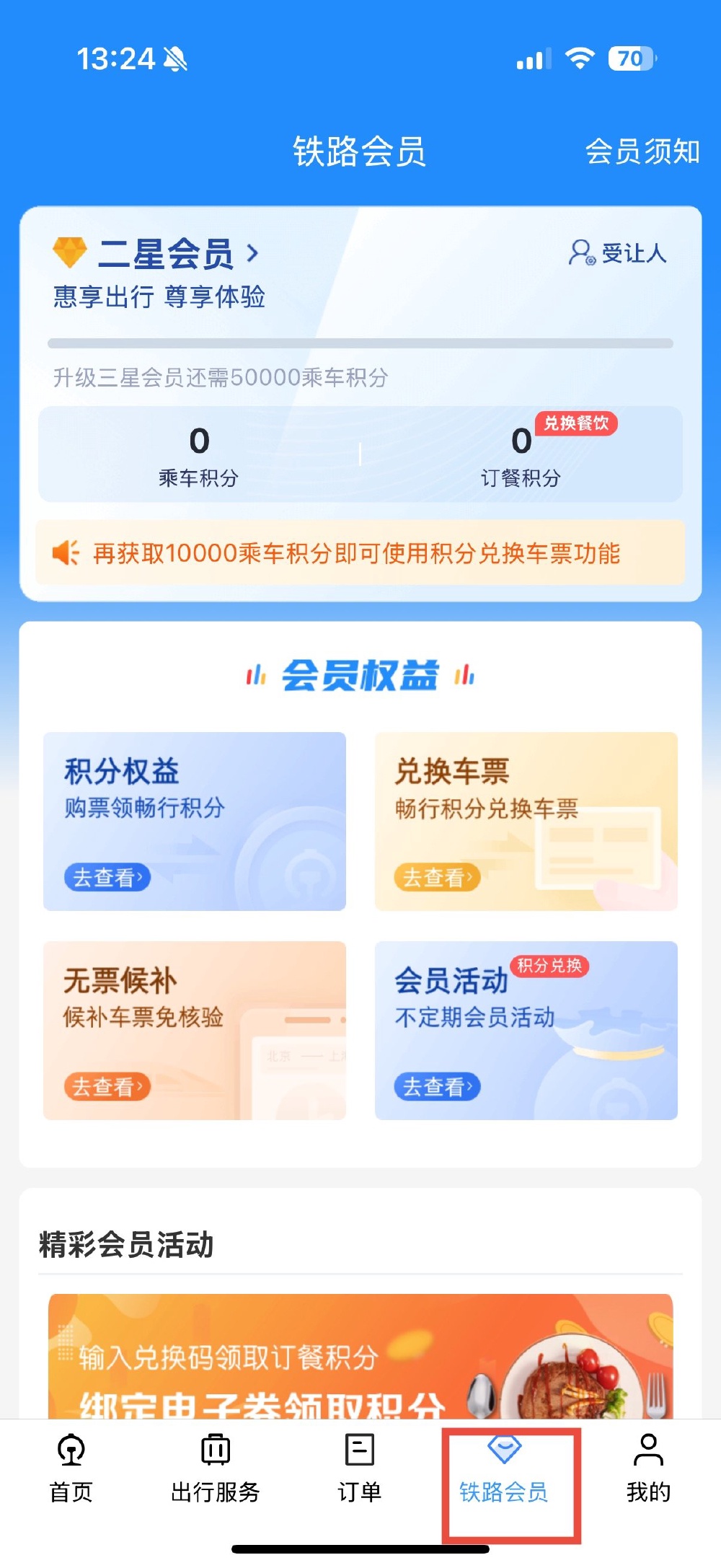This screenshot has width=721, height=1568.
Task: Open 兑换车票 card
Action: [526, 822]
